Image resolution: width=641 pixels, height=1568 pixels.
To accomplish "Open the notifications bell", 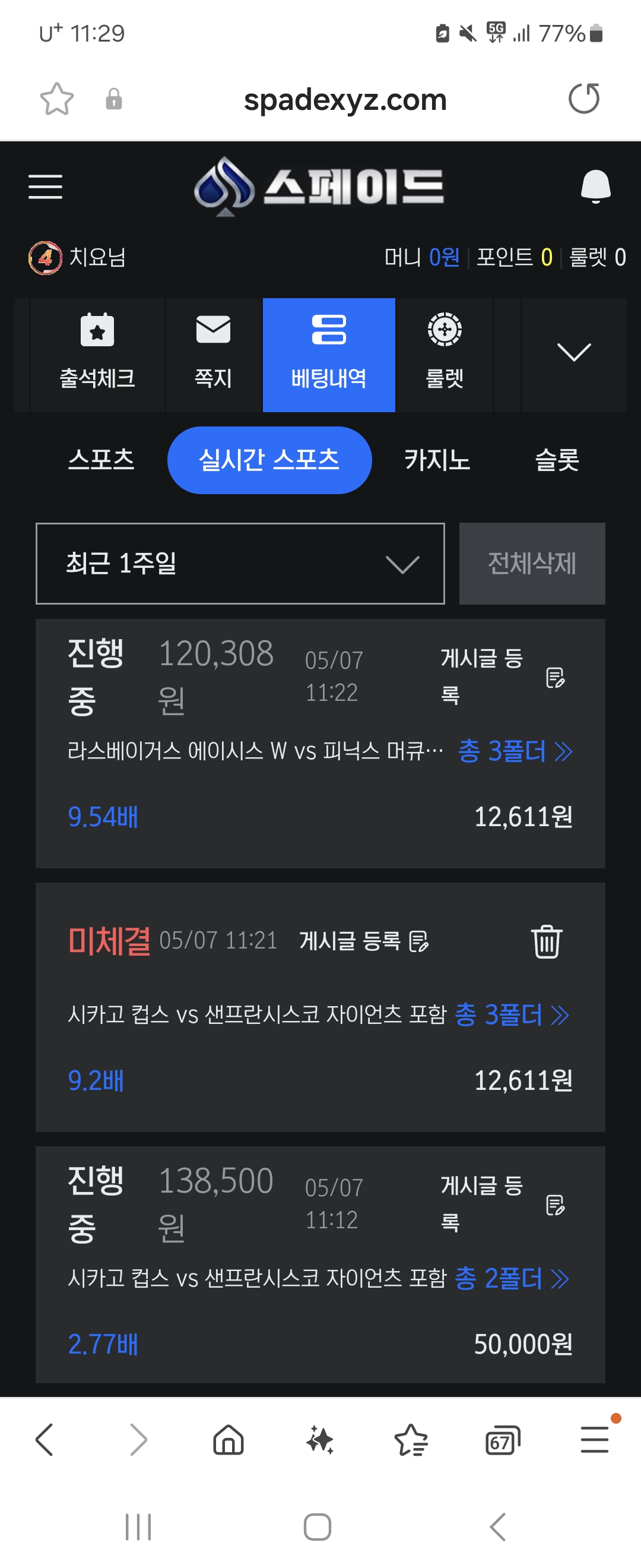I will tap(595, 186).
